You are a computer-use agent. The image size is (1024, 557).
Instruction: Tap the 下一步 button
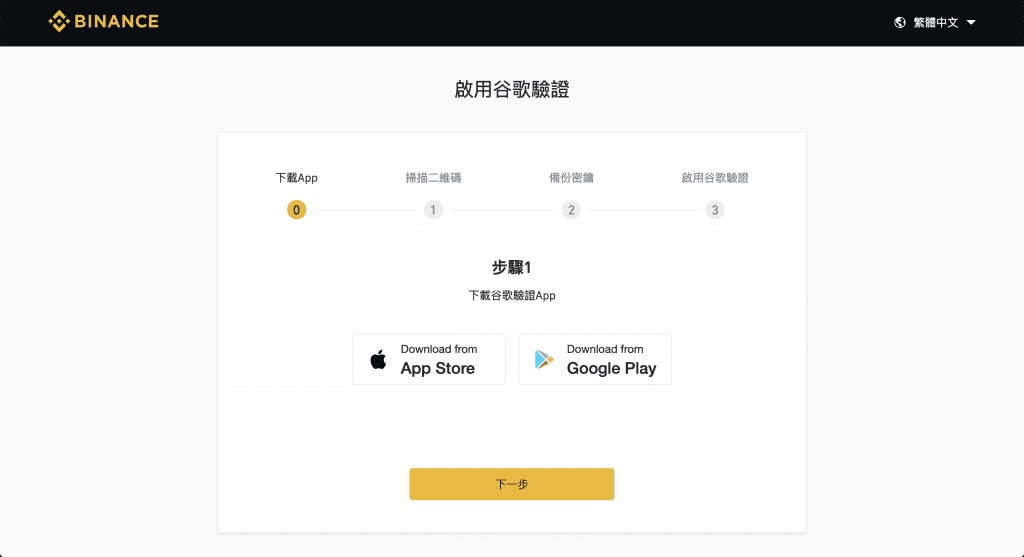[511, 484]
